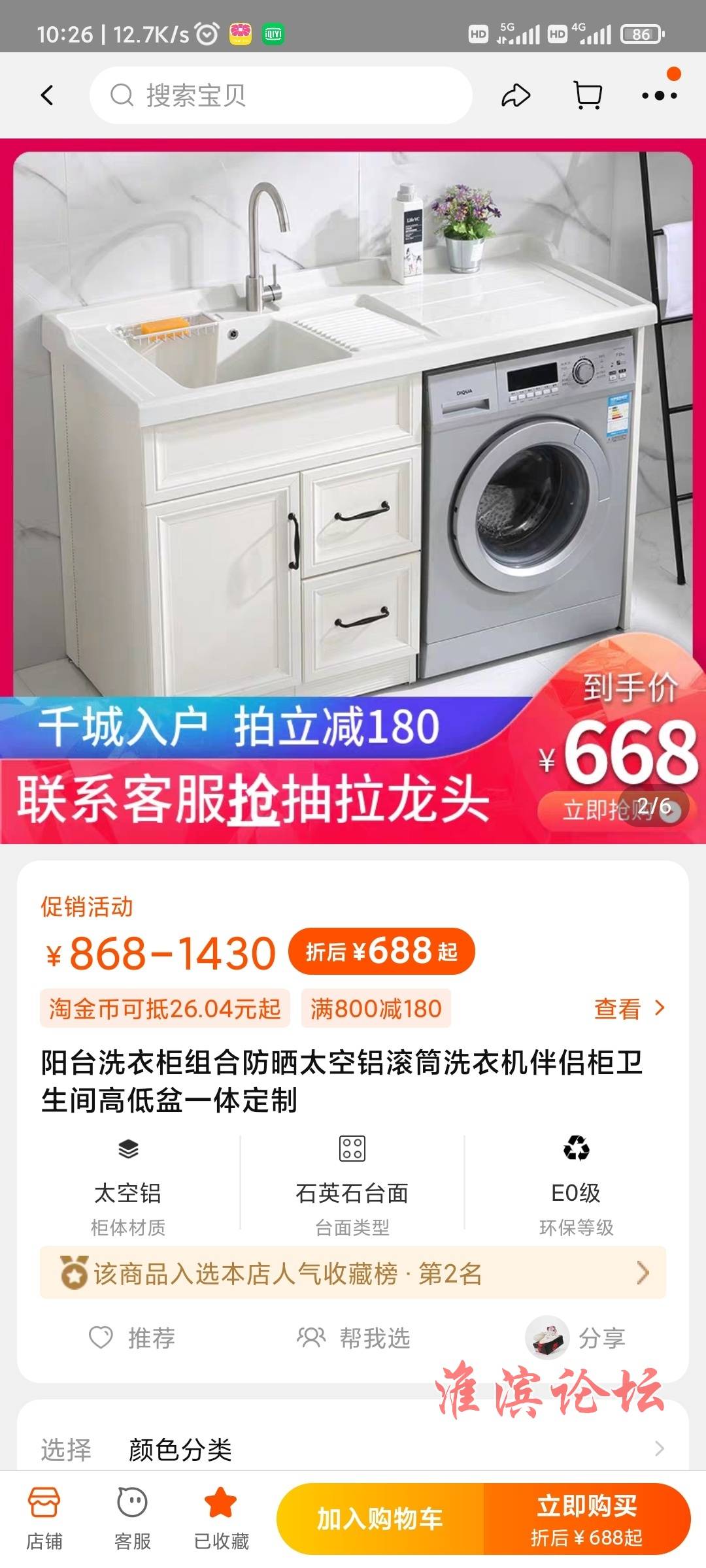The image size is (706, 1568).
Task: Open the shopping cart icon
Action: (x=587, y=95)
